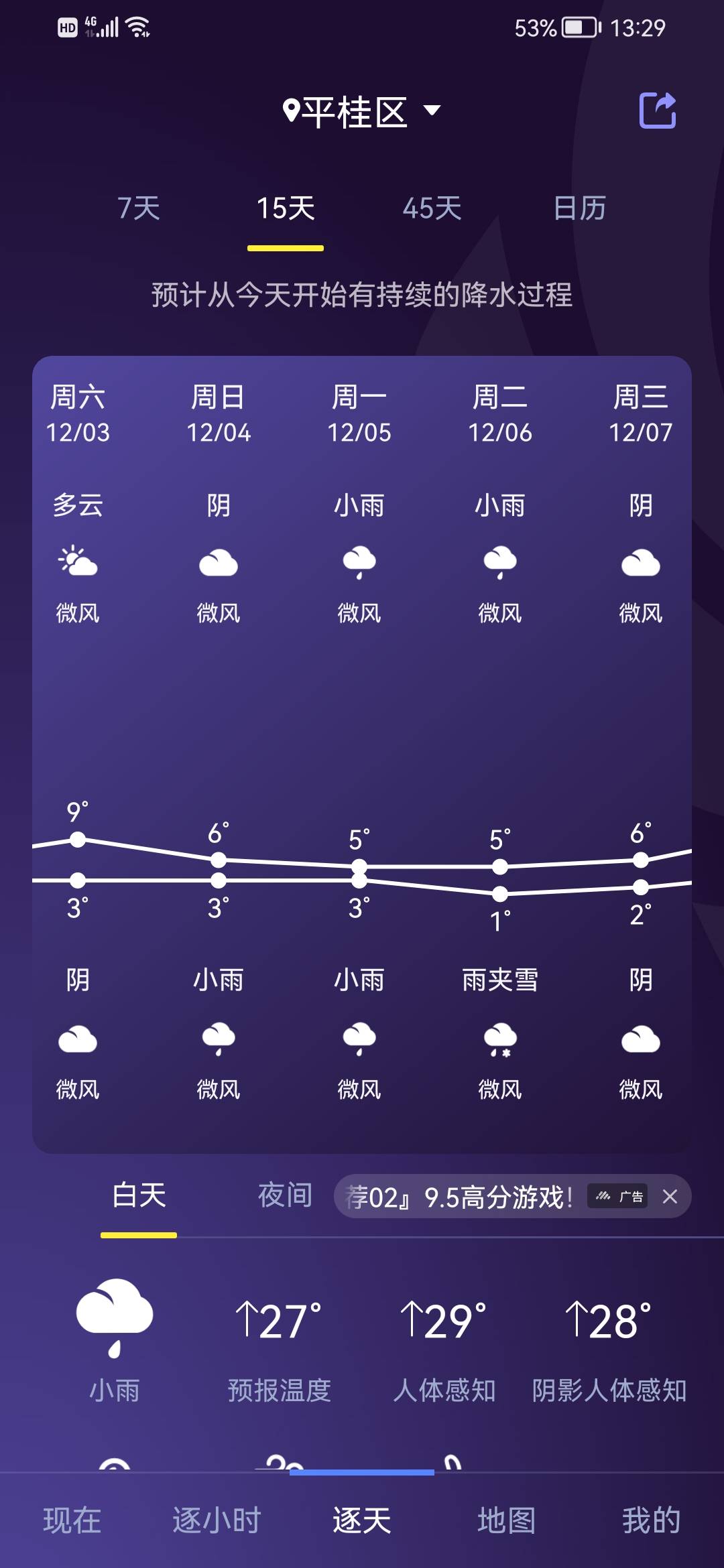Switch to the 夜间 nighttime tab
The image size is (724, 1568).
coord(286,1195)
